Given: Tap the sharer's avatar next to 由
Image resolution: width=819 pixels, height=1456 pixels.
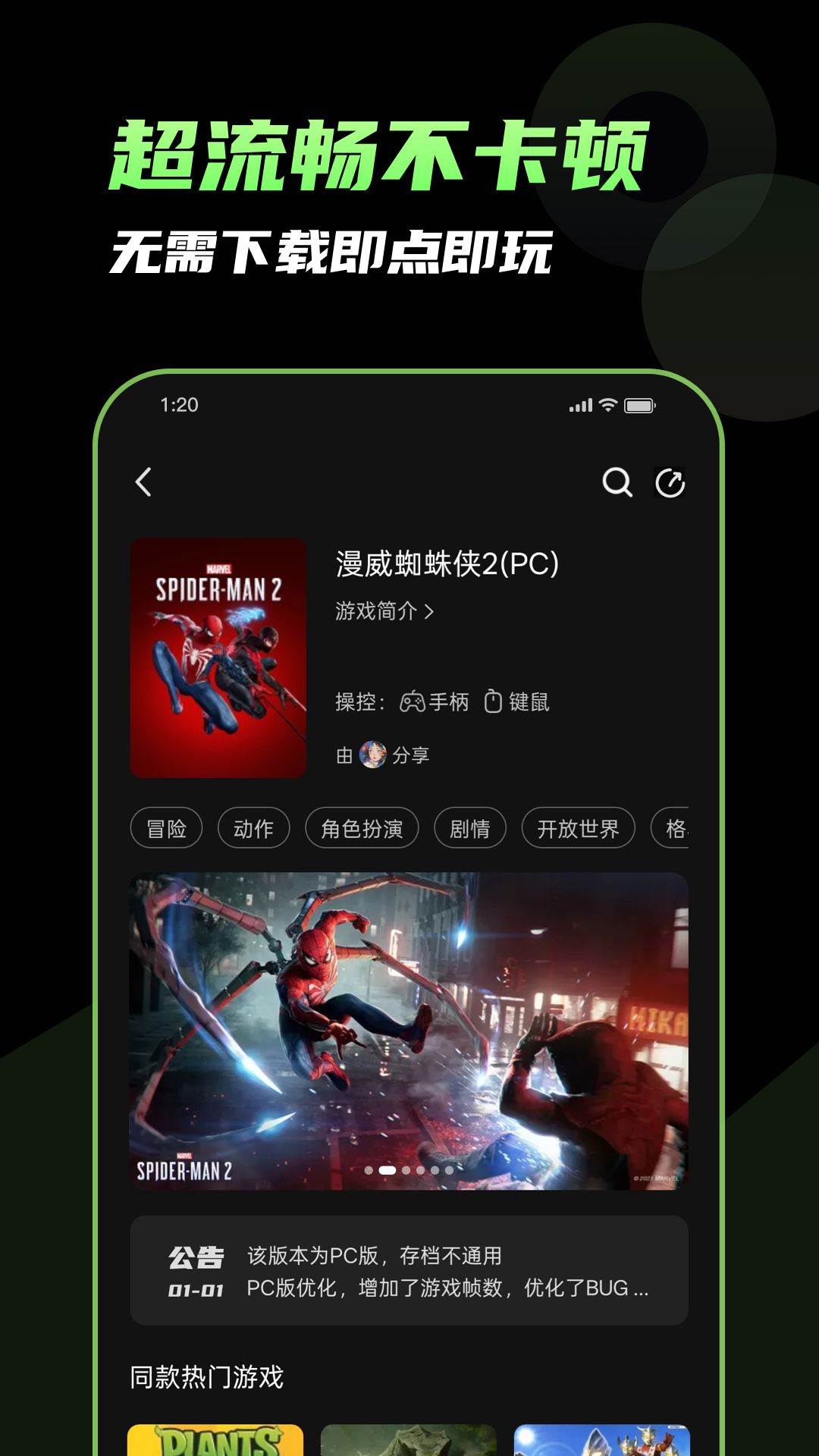Looking at the screenshot, I should pos(374,756).
